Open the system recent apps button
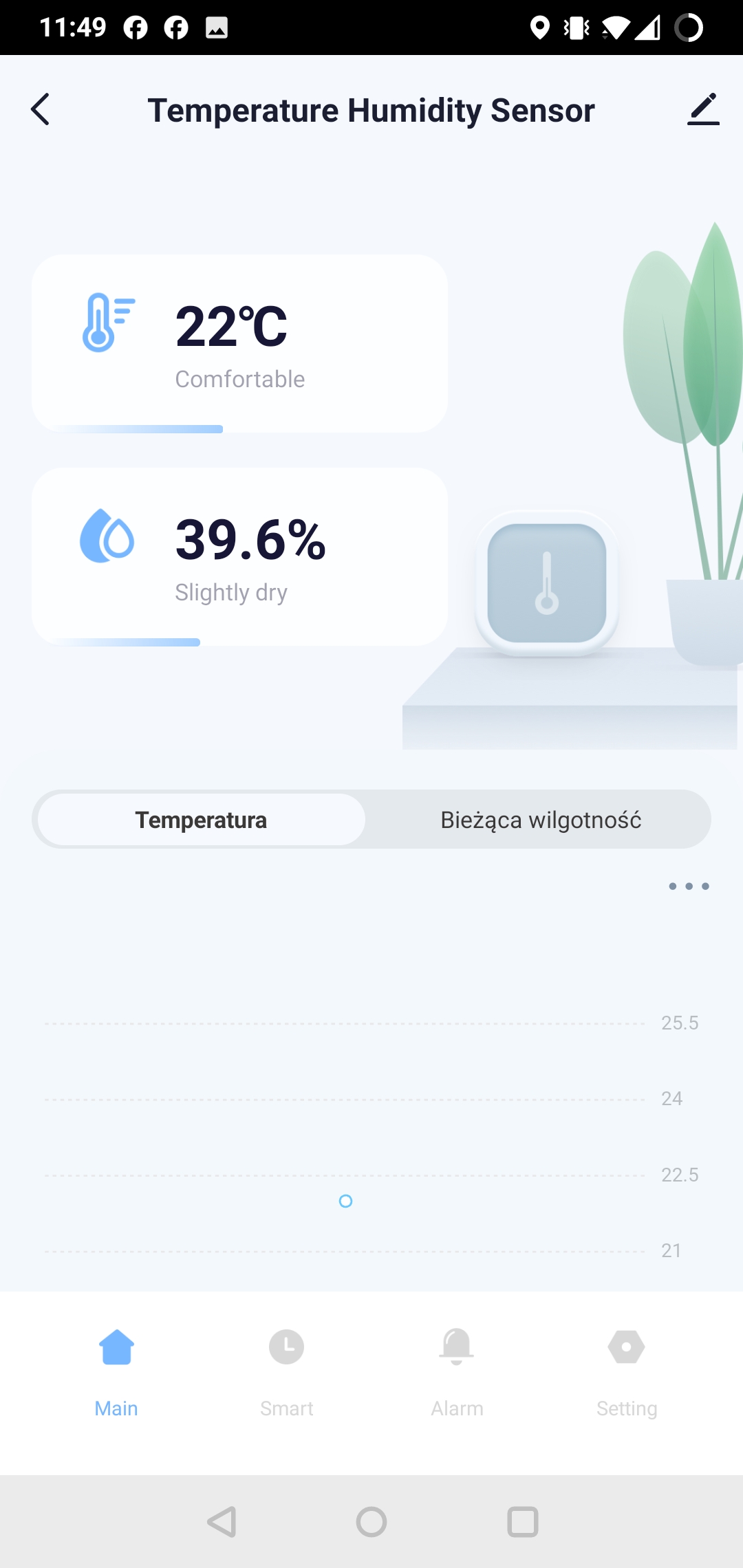The height and width of the screenshot is (1568, 743). [522, 1521]
